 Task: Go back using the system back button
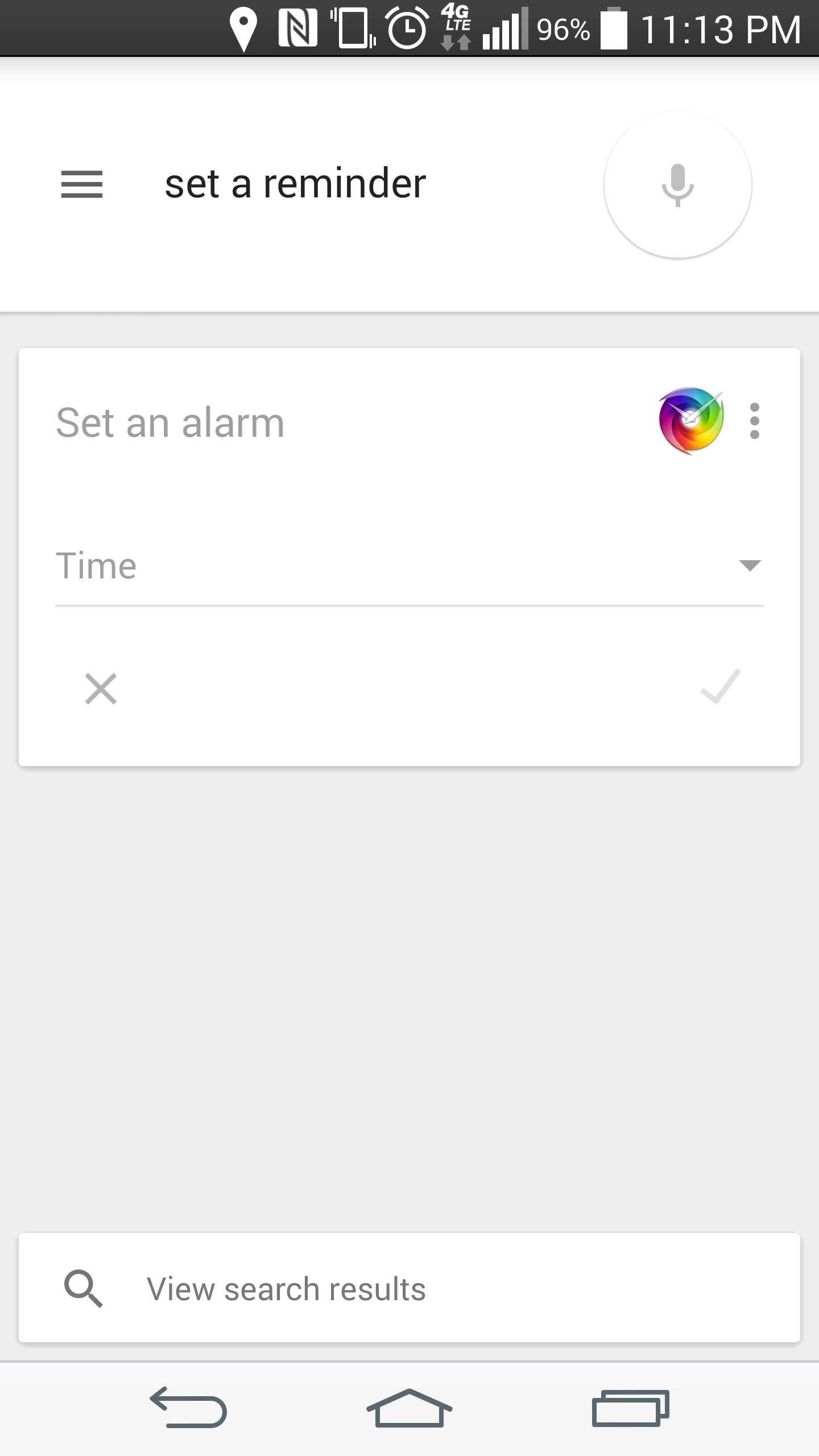(x=188, y=1408)
